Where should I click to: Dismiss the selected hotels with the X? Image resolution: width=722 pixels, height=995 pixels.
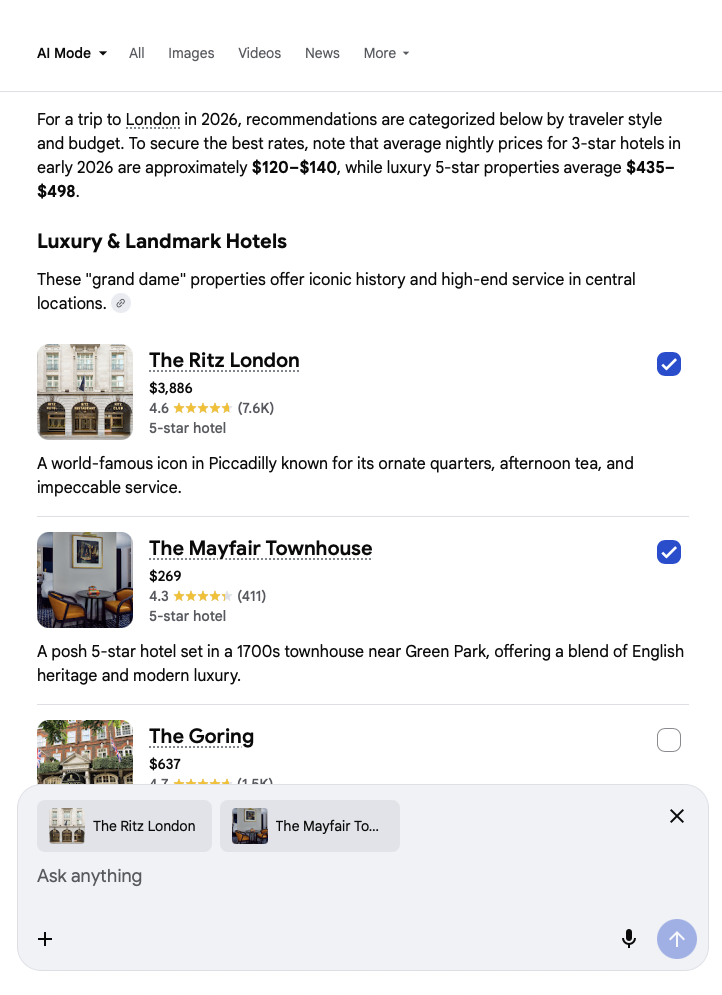click(677, 816)
